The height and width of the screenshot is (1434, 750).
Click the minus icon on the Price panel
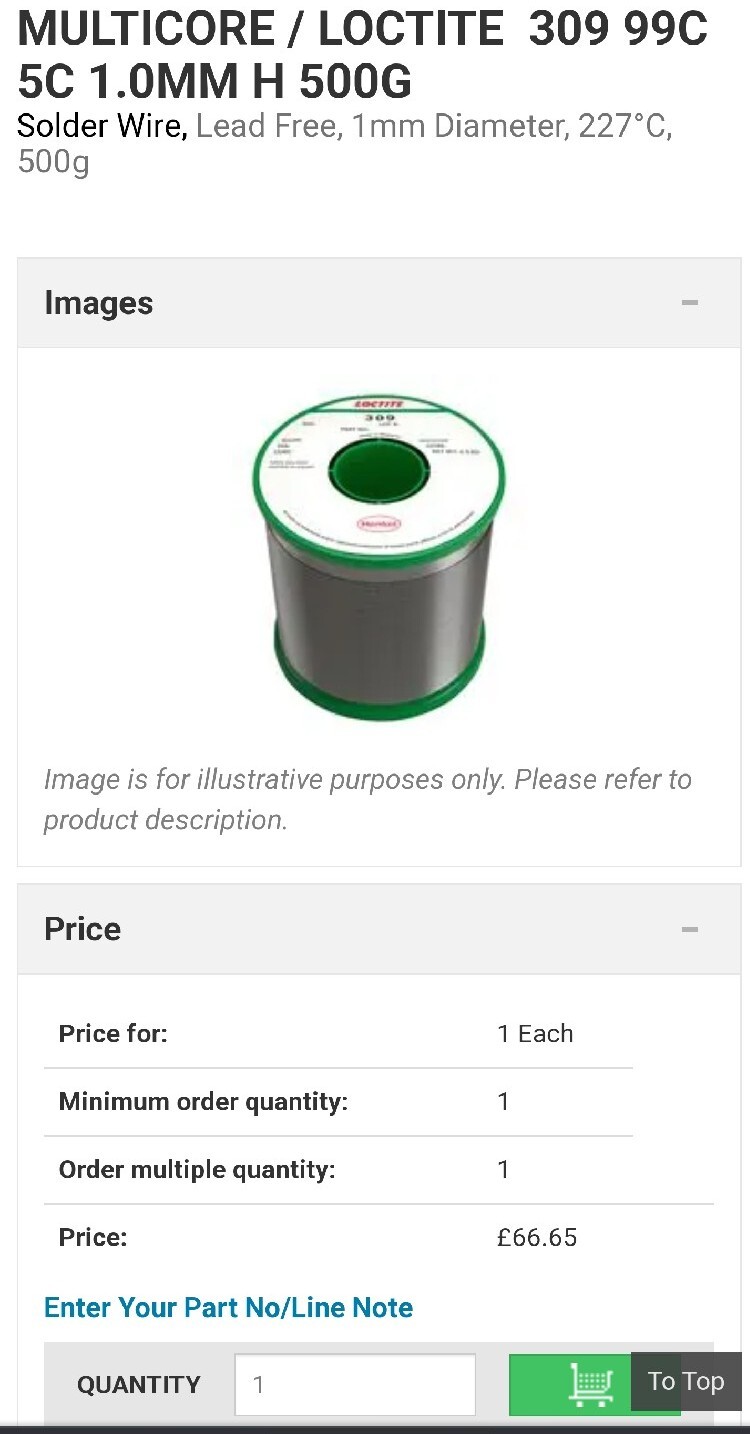pos(690,929)
